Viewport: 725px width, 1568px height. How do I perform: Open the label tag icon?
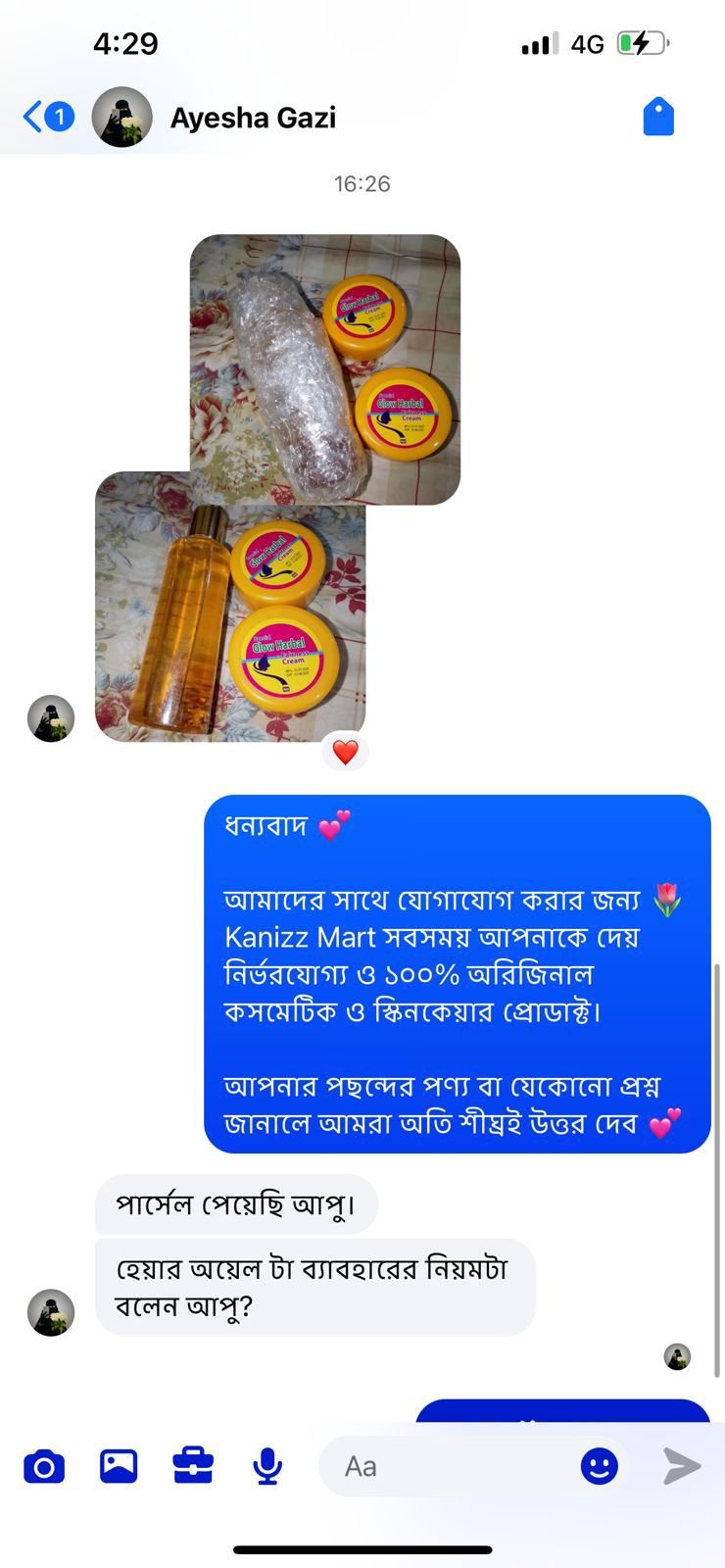658,118
